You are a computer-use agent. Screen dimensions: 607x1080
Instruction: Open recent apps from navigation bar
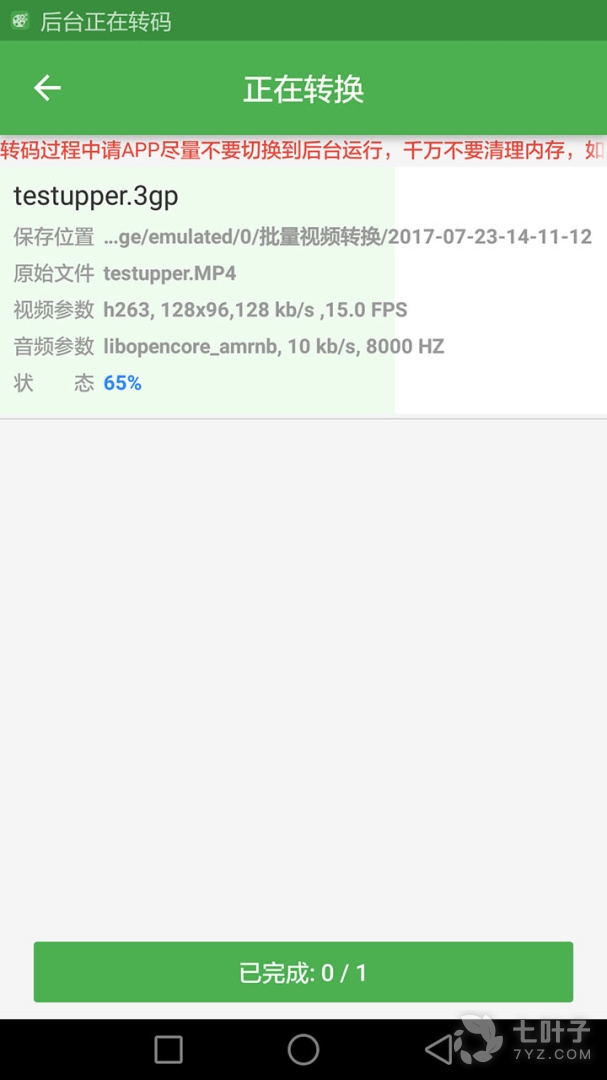pos(168,1049)
